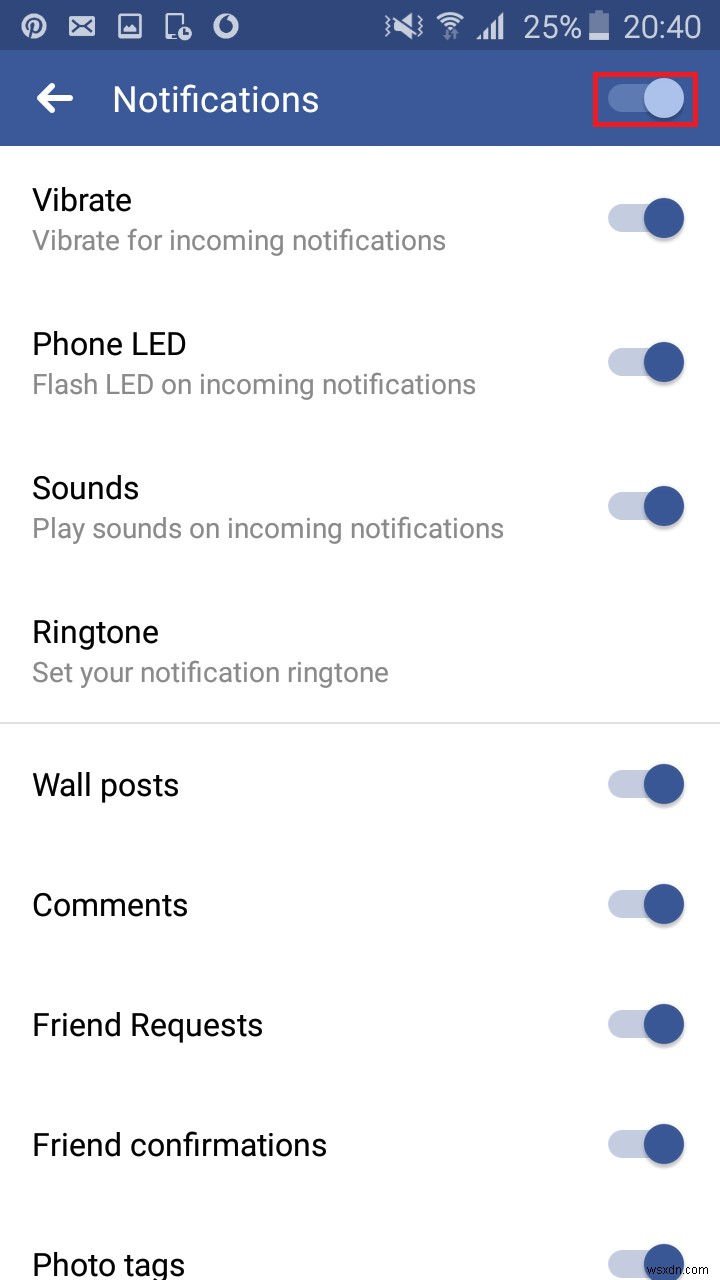Tap the email notification icon in status bar
Image resolution: width=720 pixels, height=1280 pixels.
pyautogui.click(x=82, y=26)
